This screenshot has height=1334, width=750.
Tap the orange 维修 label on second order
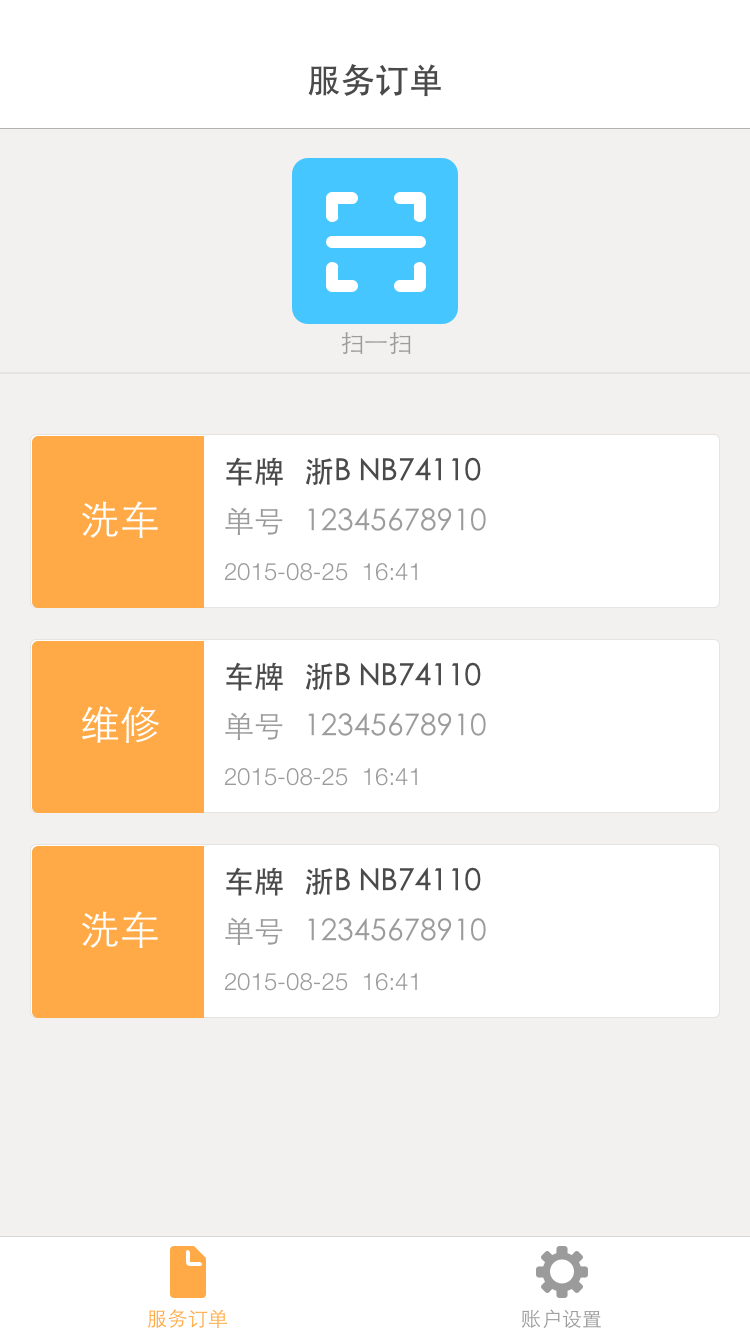[117, 726]
